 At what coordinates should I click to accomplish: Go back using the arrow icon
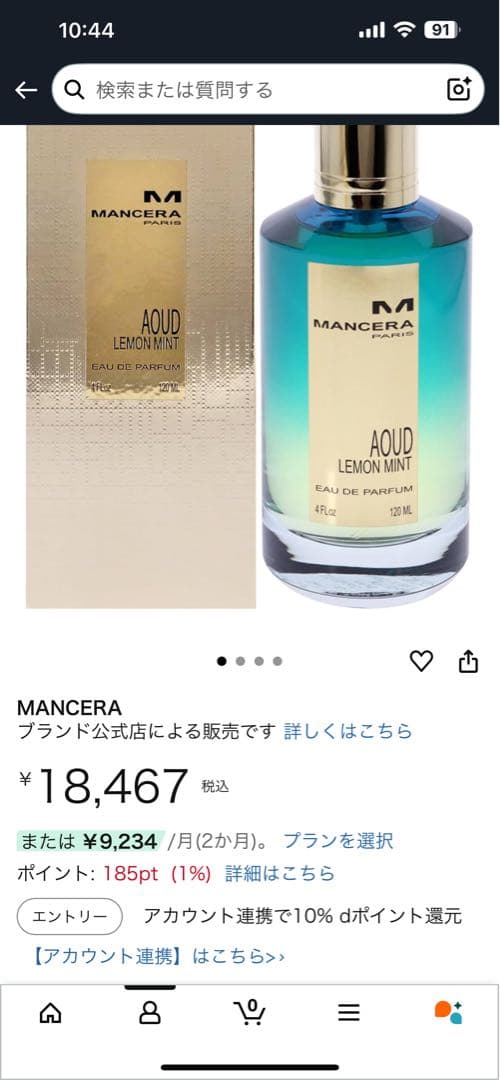pyautogui.click(x=26, y=90)
